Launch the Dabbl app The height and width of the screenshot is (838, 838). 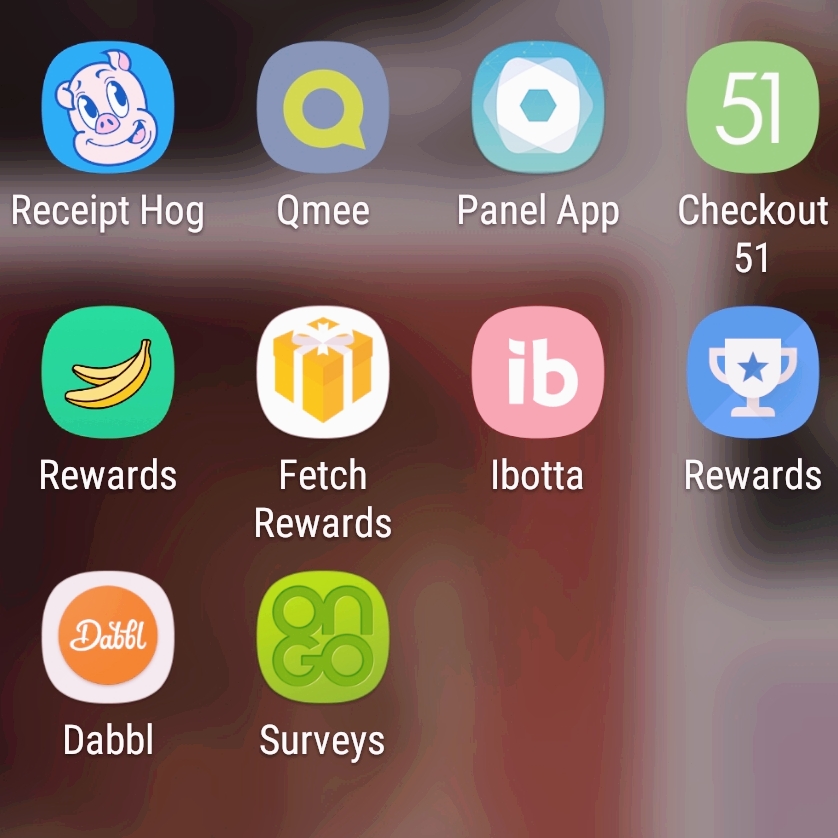(x=107, y=636)
